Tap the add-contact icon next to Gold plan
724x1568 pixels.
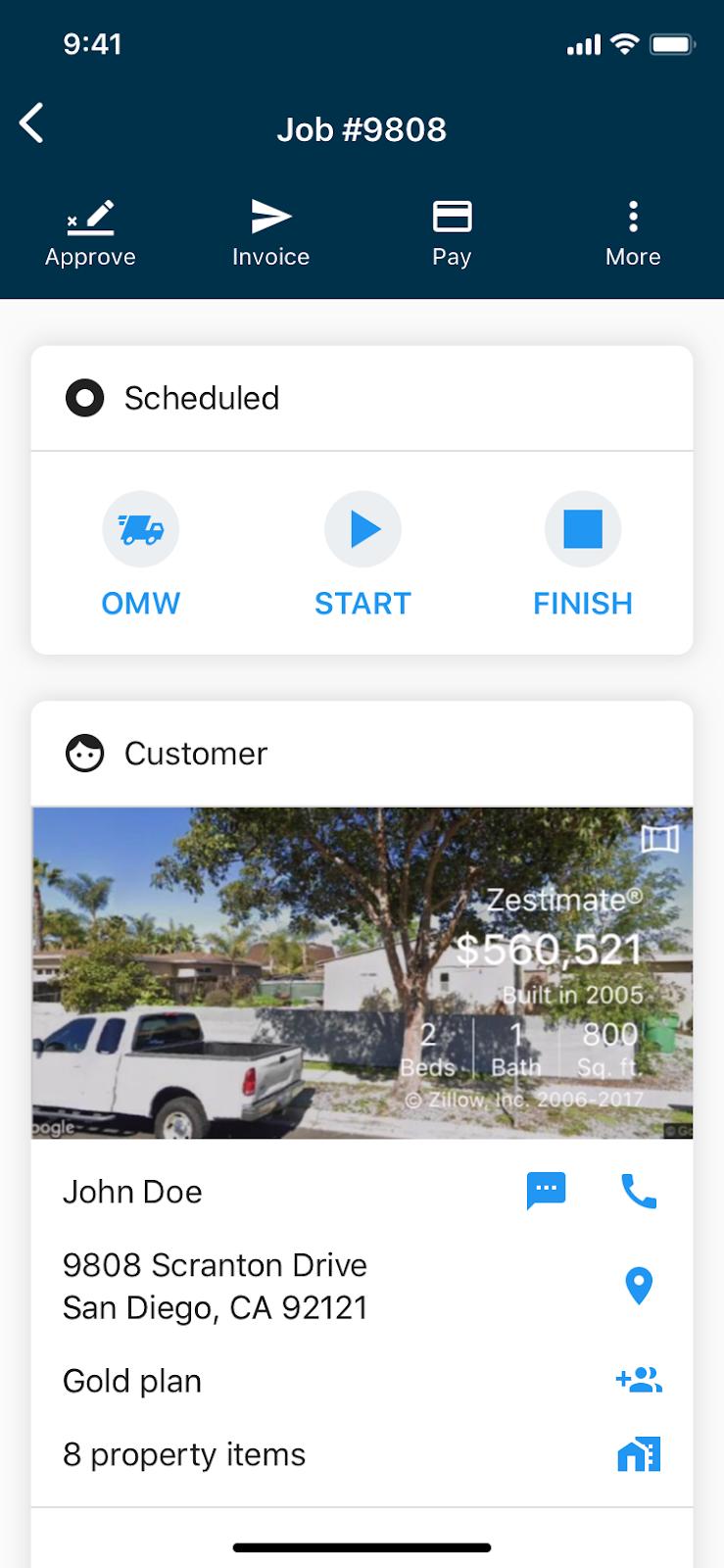pyautogui.click(x=639, y=1380)
